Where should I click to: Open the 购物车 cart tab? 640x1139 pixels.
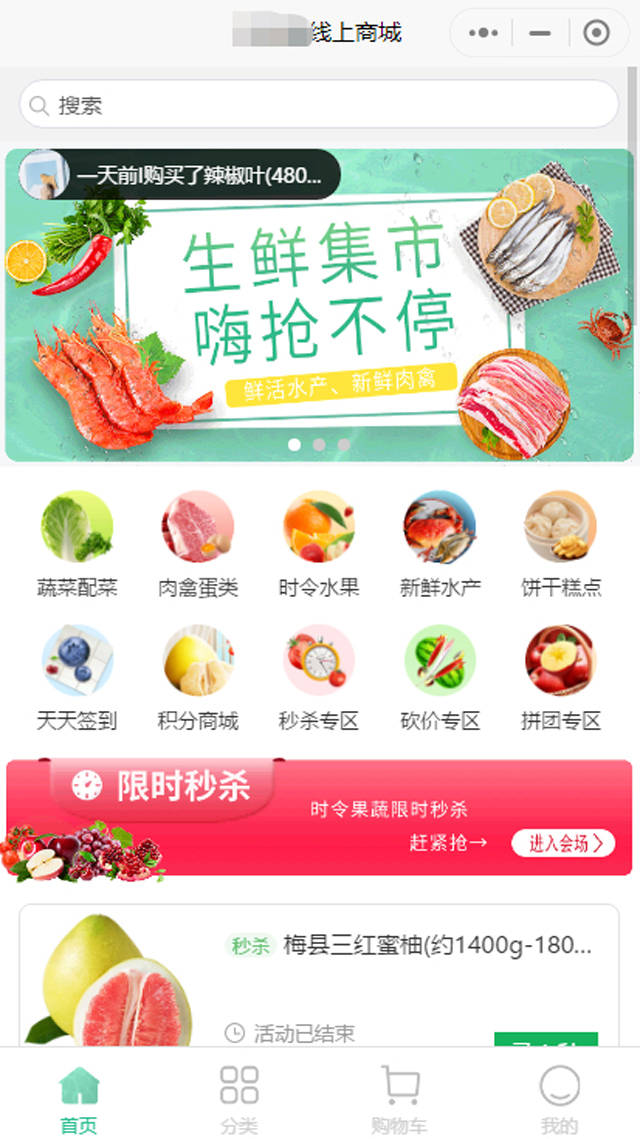[399, 1098]
